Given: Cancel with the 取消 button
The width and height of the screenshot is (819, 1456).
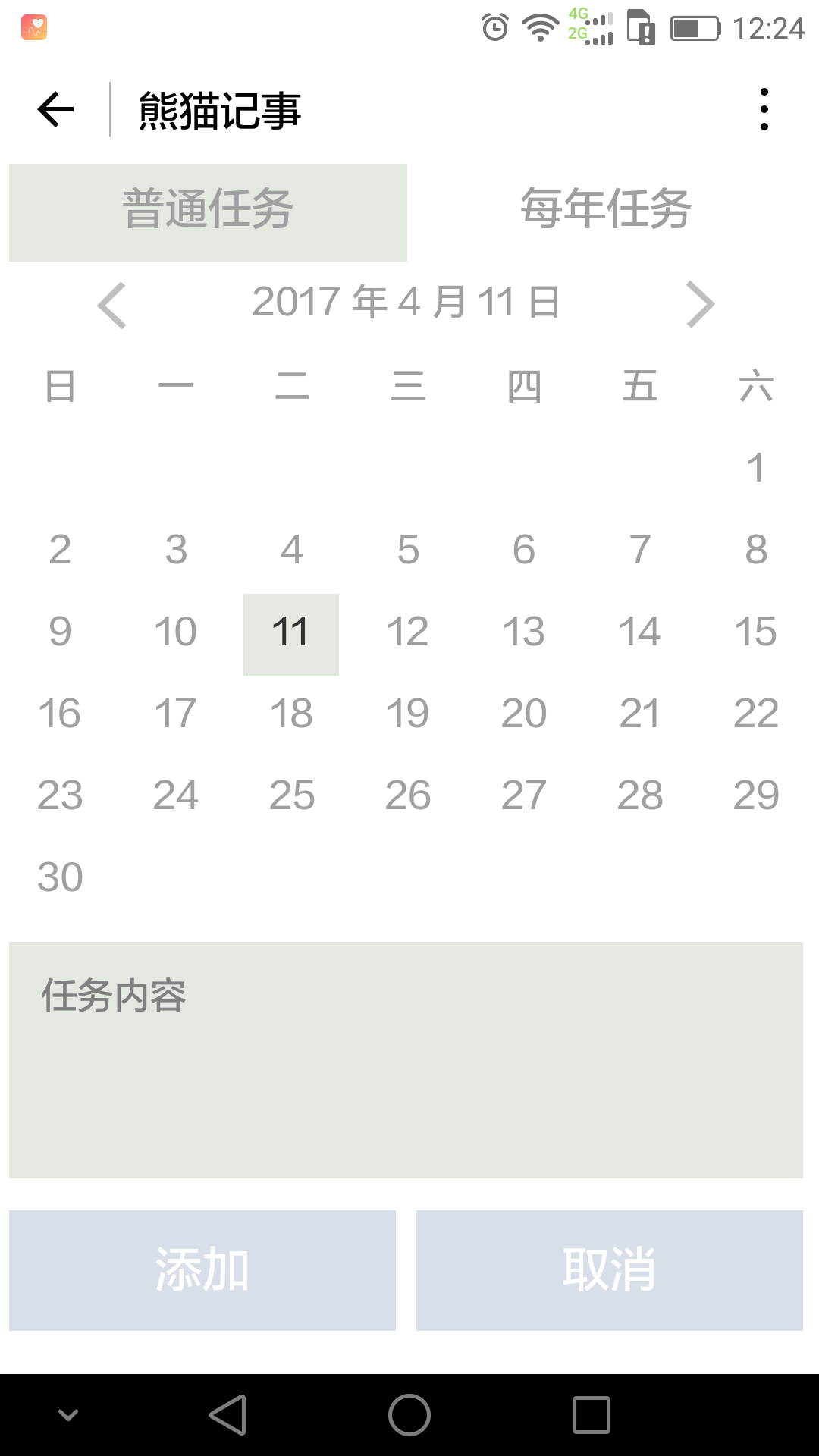Looking at the screenshot, I should tap(609, 1270).
